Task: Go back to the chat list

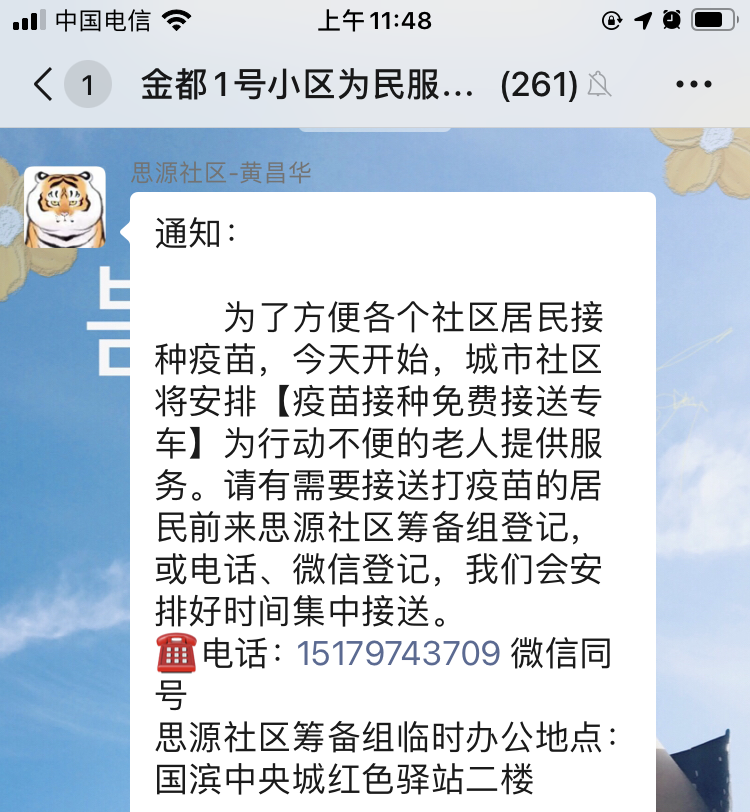Action: click(44, 85)
